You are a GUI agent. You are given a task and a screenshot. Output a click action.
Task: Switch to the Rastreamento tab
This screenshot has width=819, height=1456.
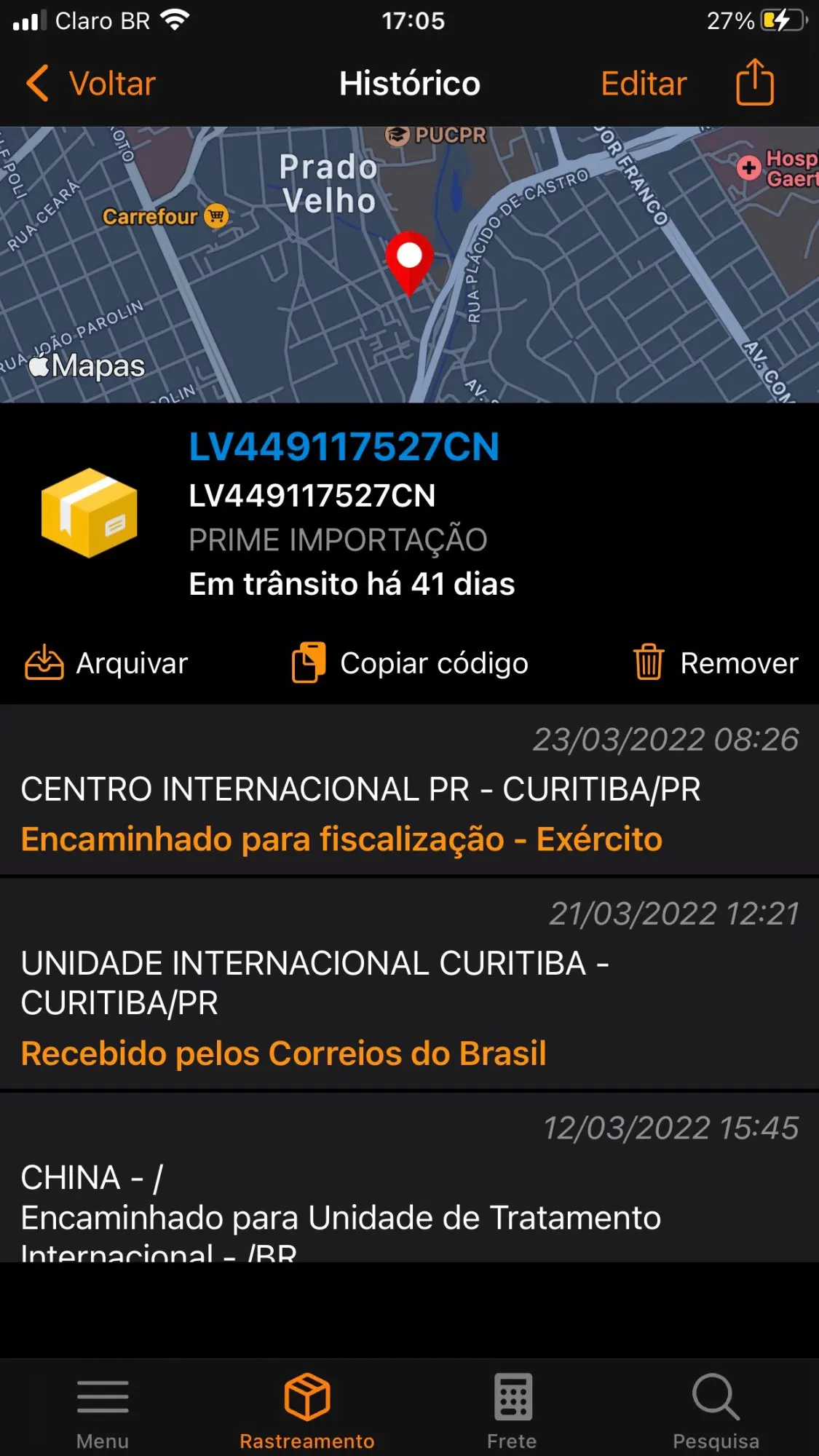(307, 1411)
